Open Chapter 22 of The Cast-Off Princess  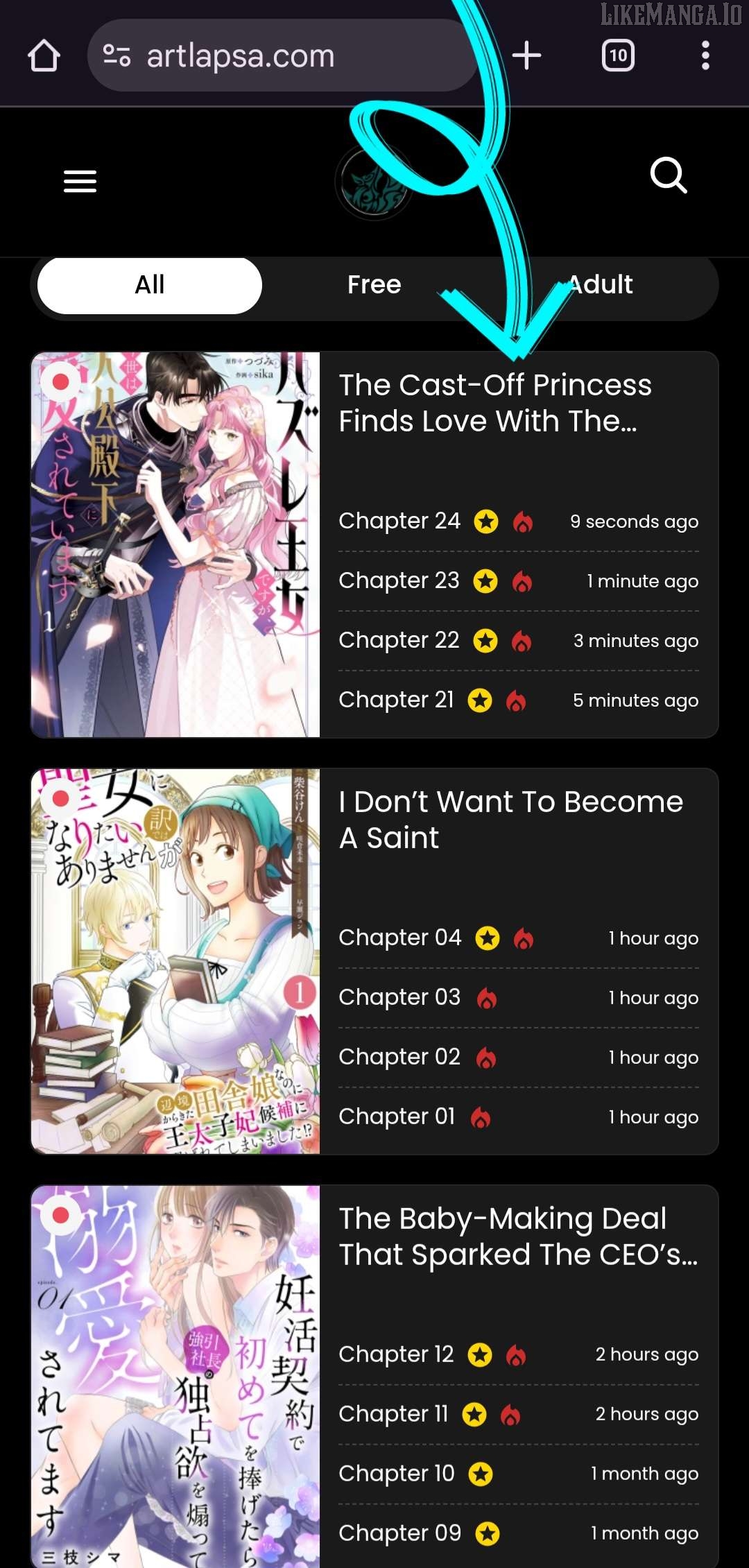pos(399,640)
